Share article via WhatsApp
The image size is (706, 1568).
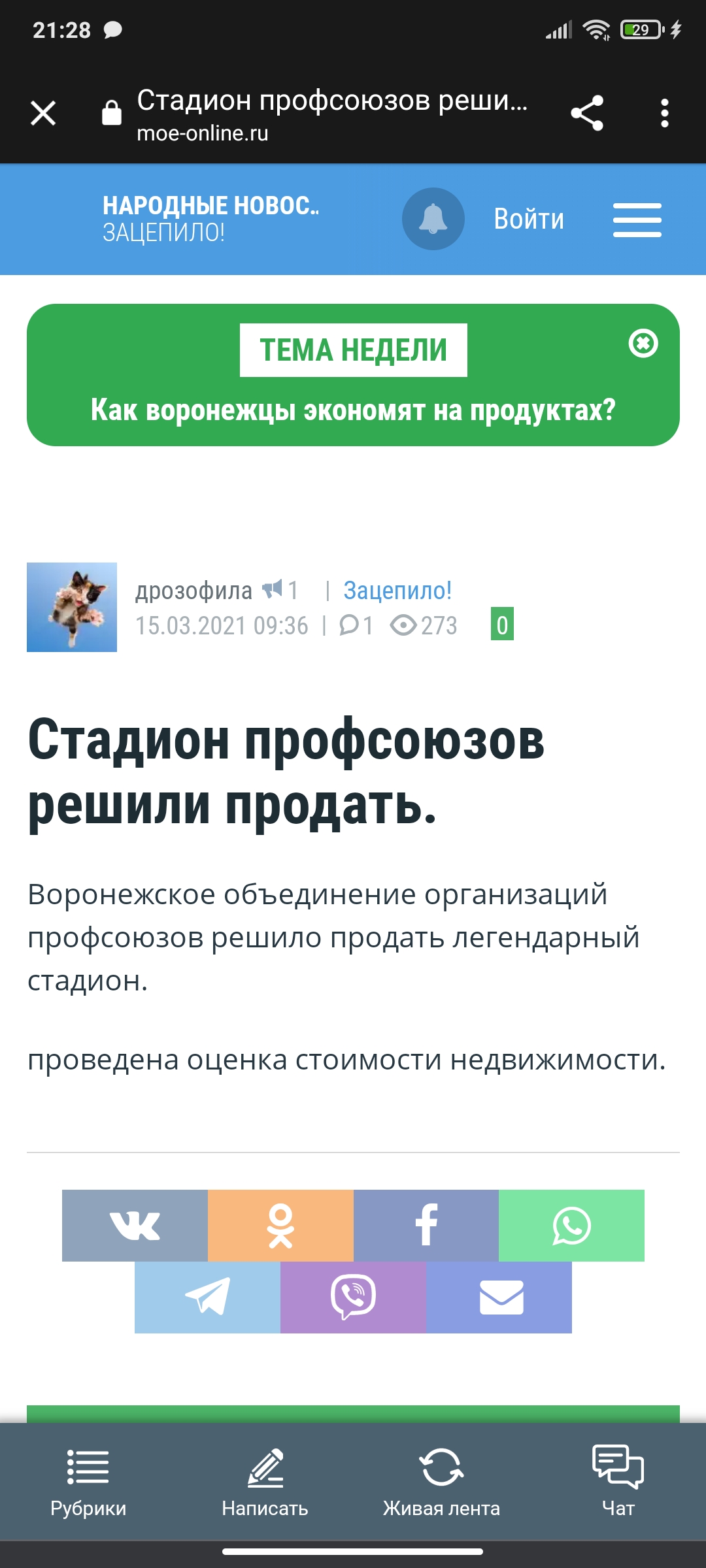(571, 1226)
